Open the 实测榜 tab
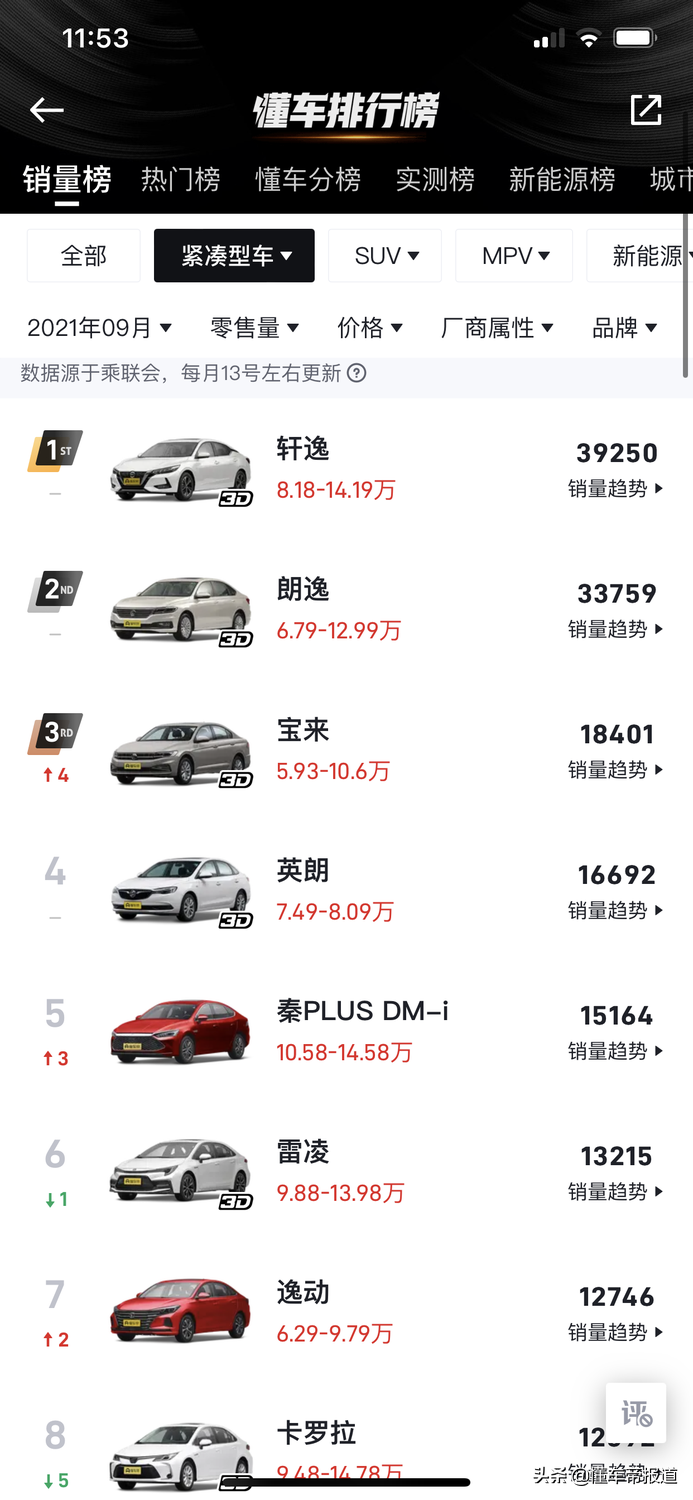Screen dimensions: 693x1500 (434, 180)
